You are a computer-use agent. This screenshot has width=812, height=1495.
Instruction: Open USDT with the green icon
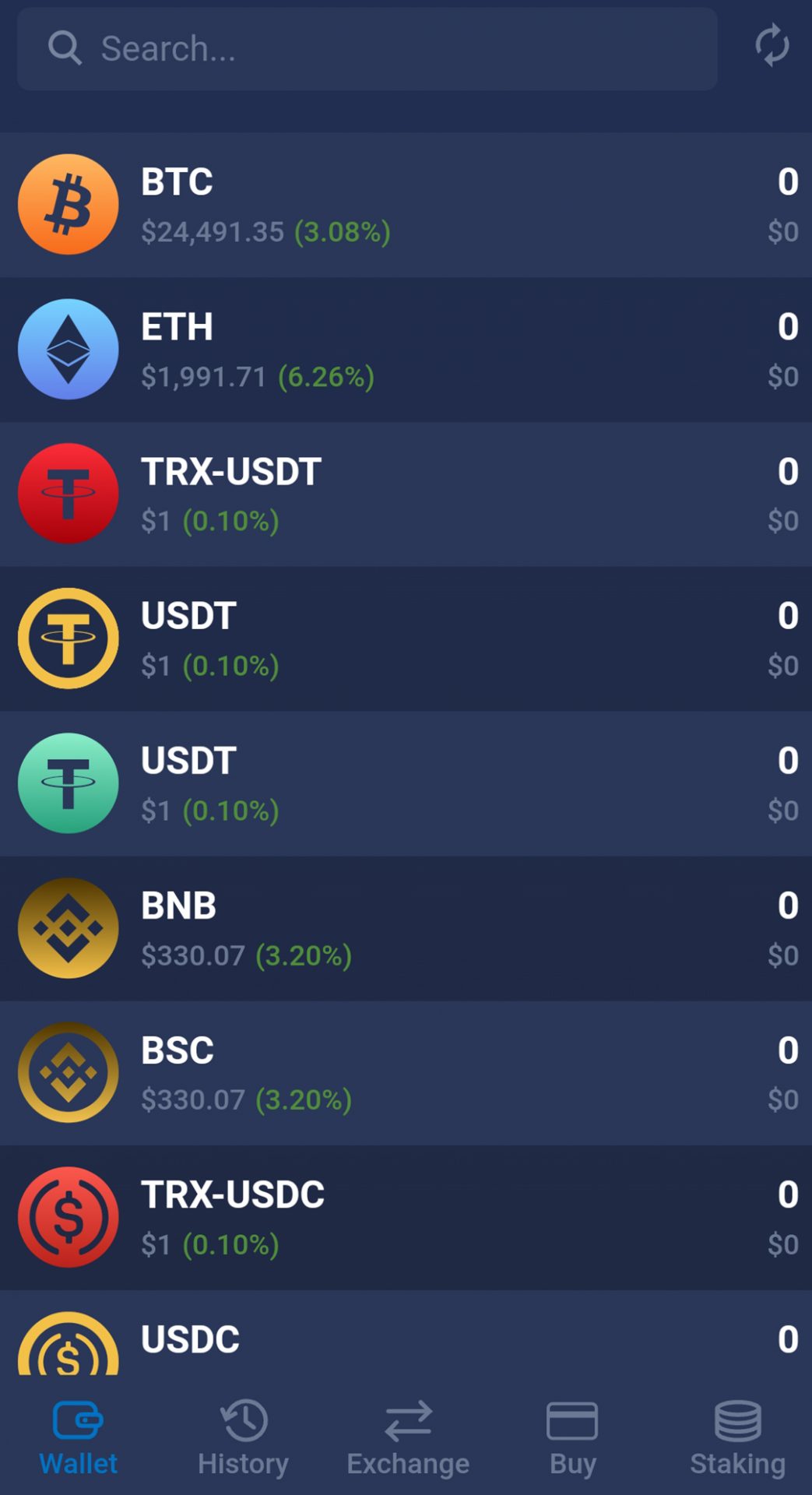click(406, 784)
